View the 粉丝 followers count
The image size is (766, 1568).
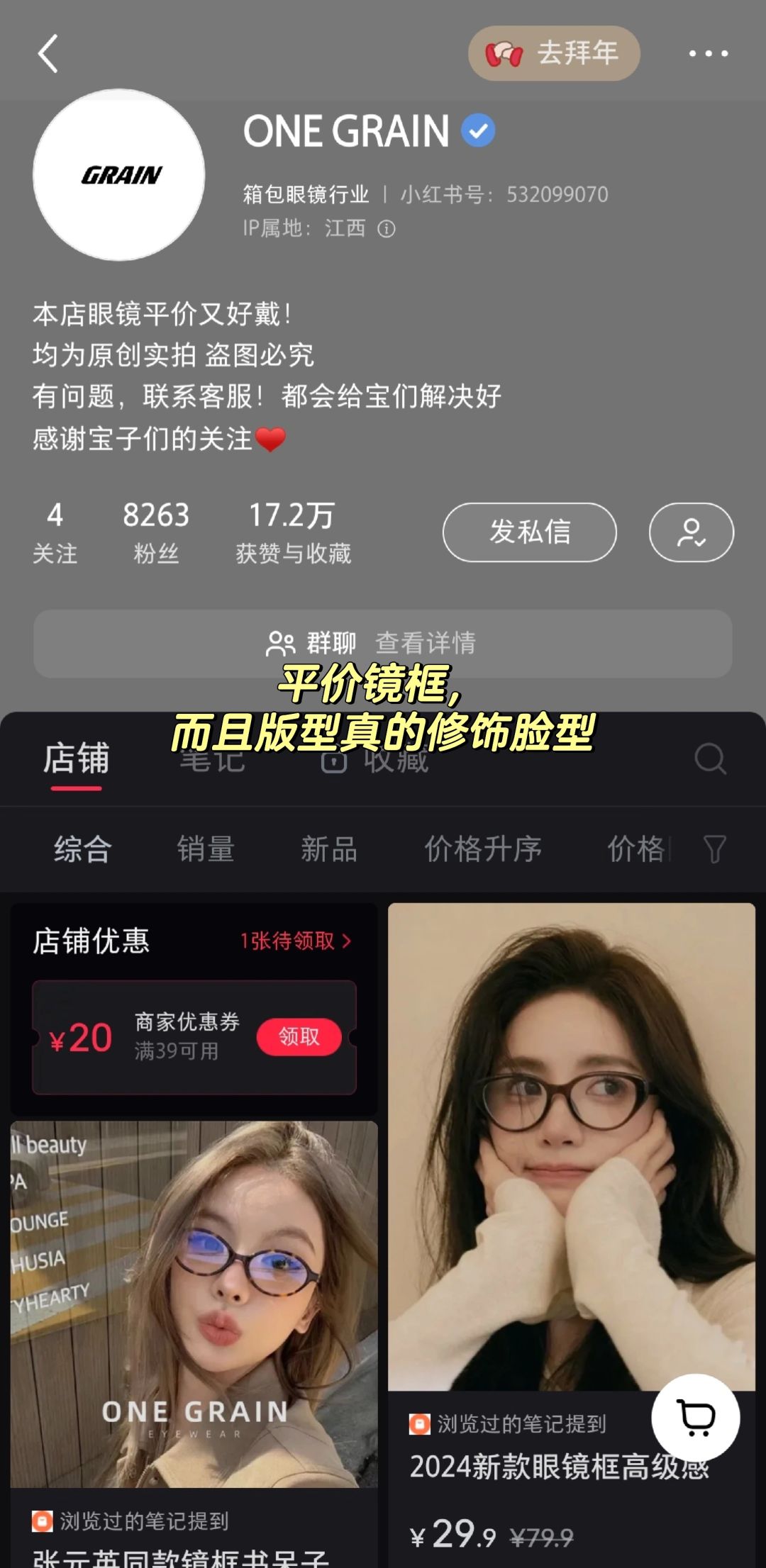156,532
